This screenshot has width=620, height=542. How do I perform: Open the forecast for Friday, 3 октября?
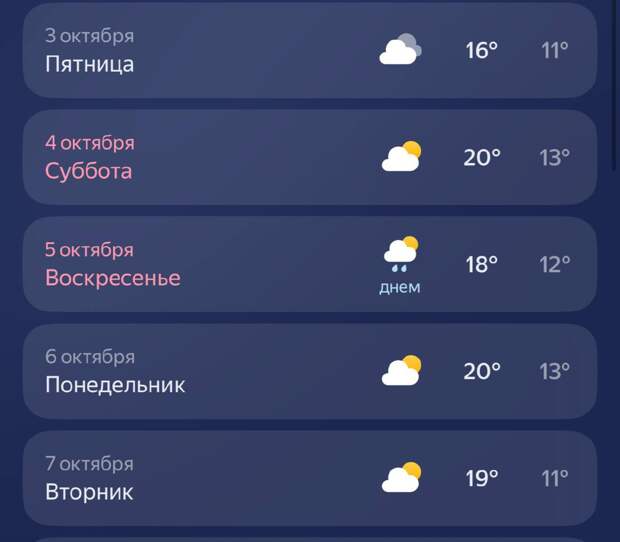309,50
